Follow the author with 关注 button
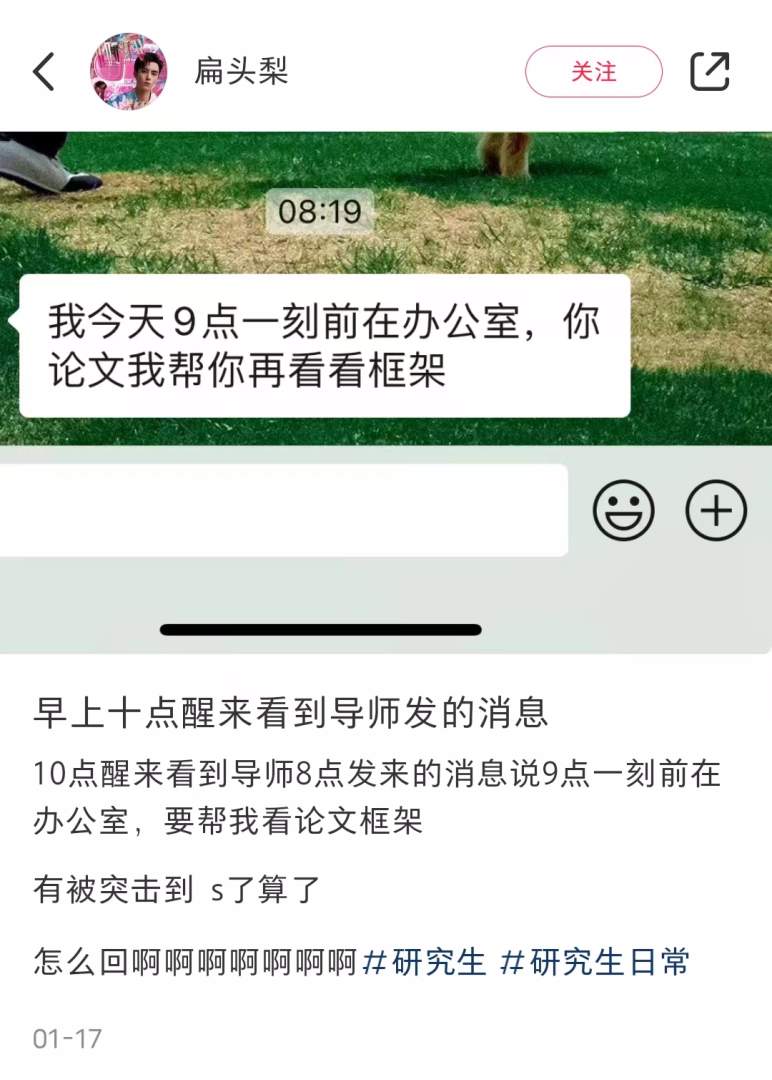772x1080 pixels. (x=593, y=72)
